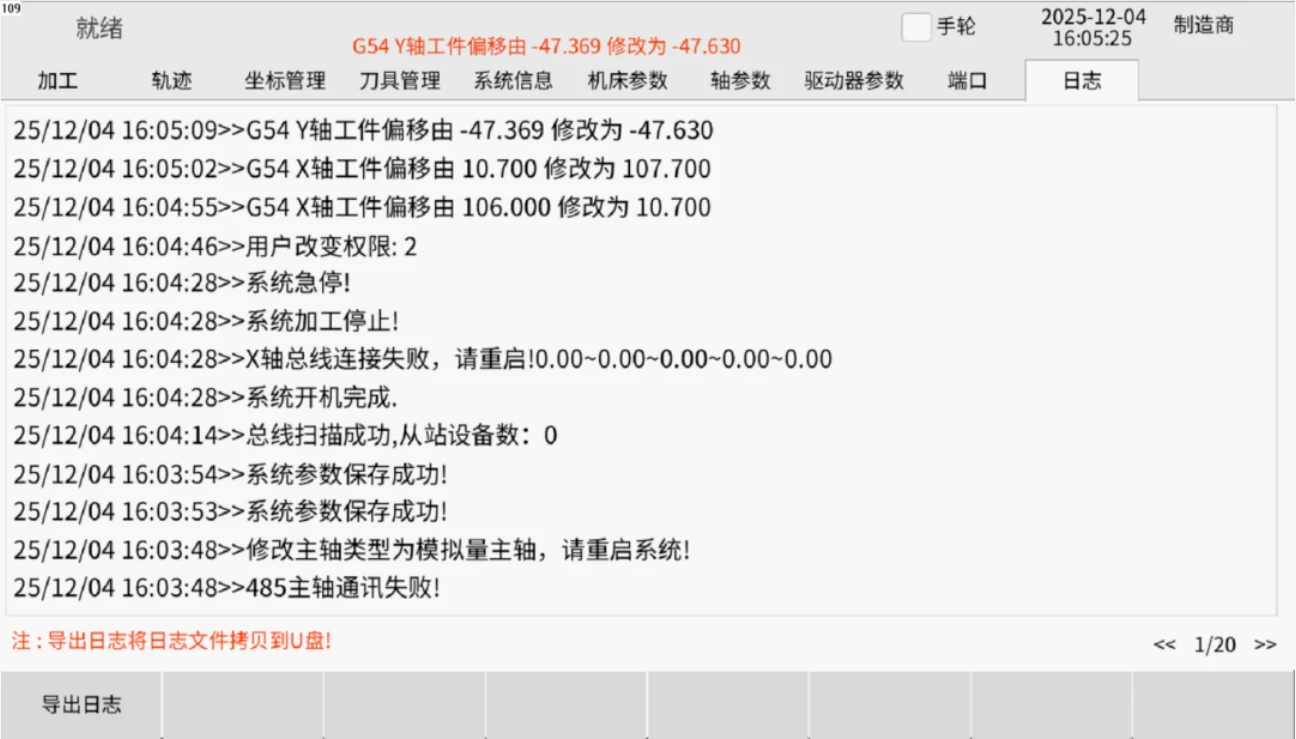1296x739 pixels.
Task: Go to the 坐标管理 tab
Action: (x=285, y=81)
